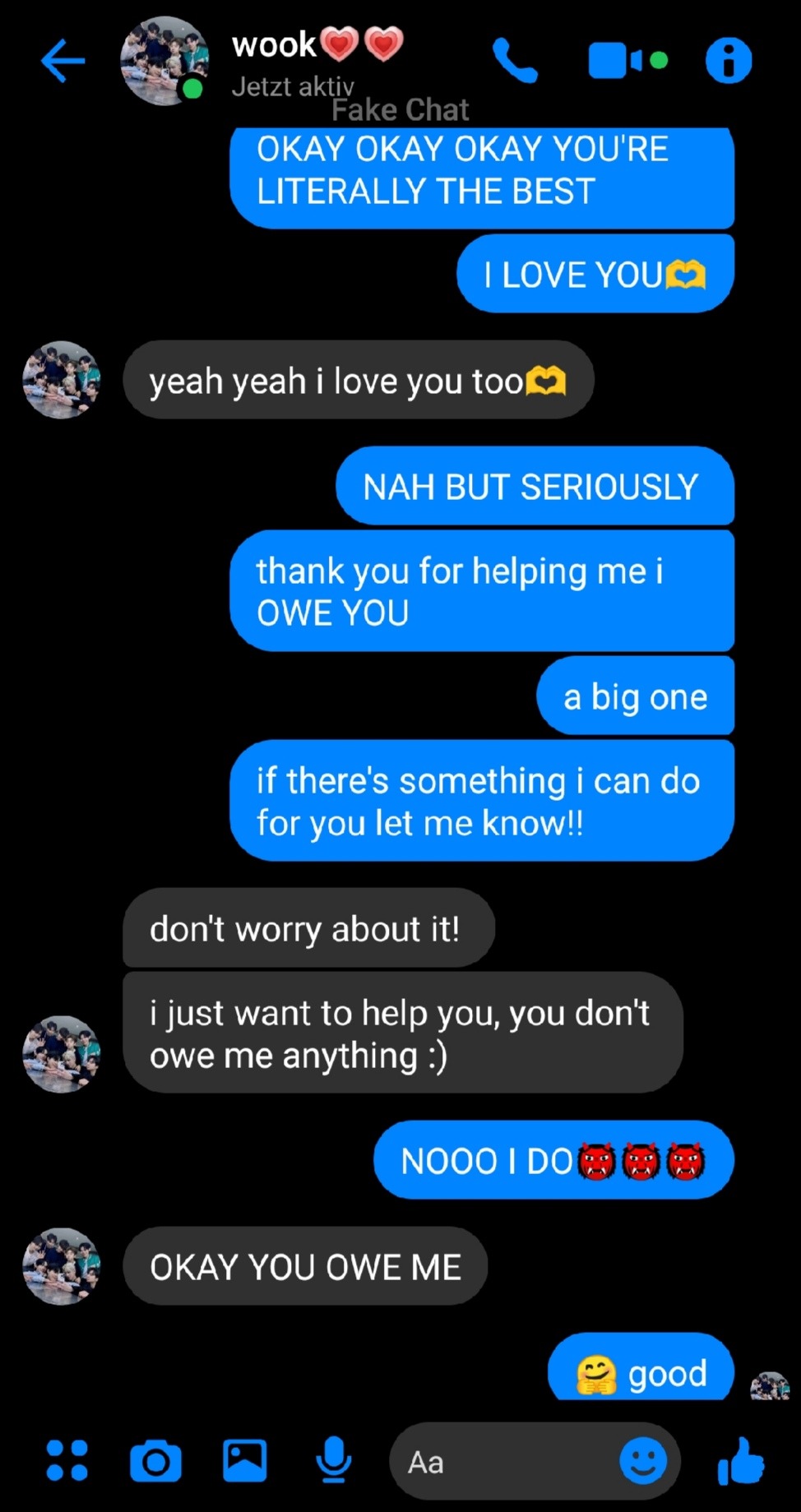
Task: Record a voice message with microphone
Action: tap(334, 1460)
